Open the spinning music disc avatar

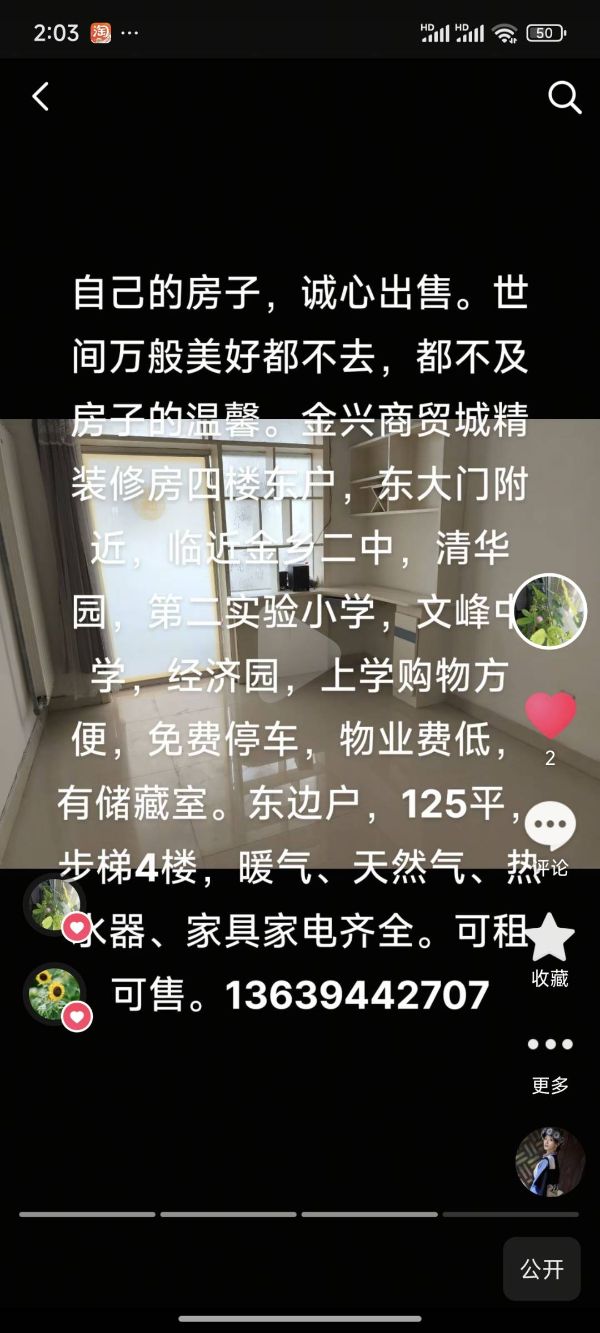pyautogui.click(x=550, y=1162)
